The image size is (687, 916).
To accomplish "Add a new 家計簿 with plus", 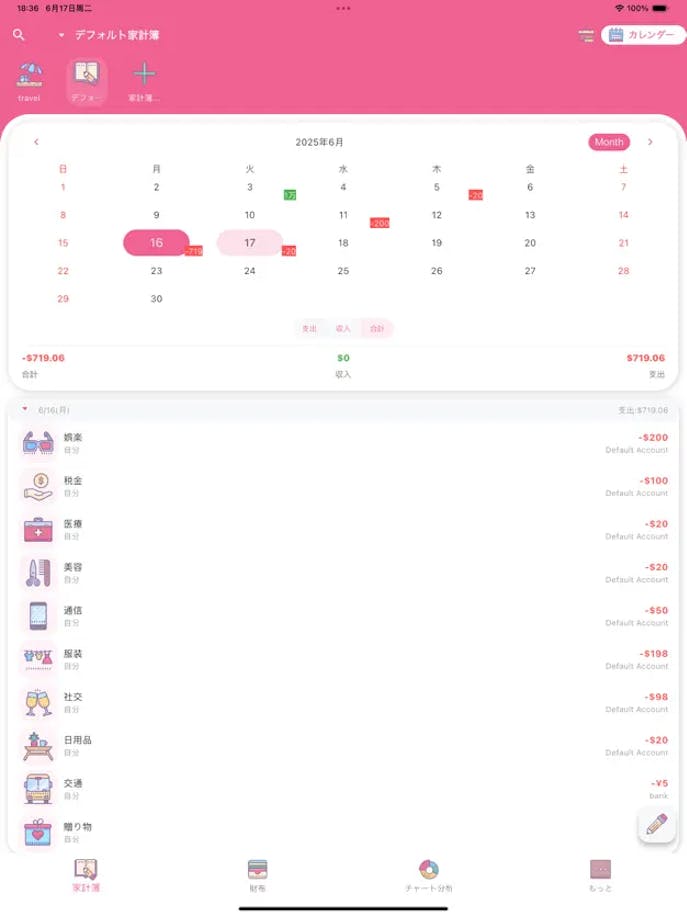I will click(145, 82).
